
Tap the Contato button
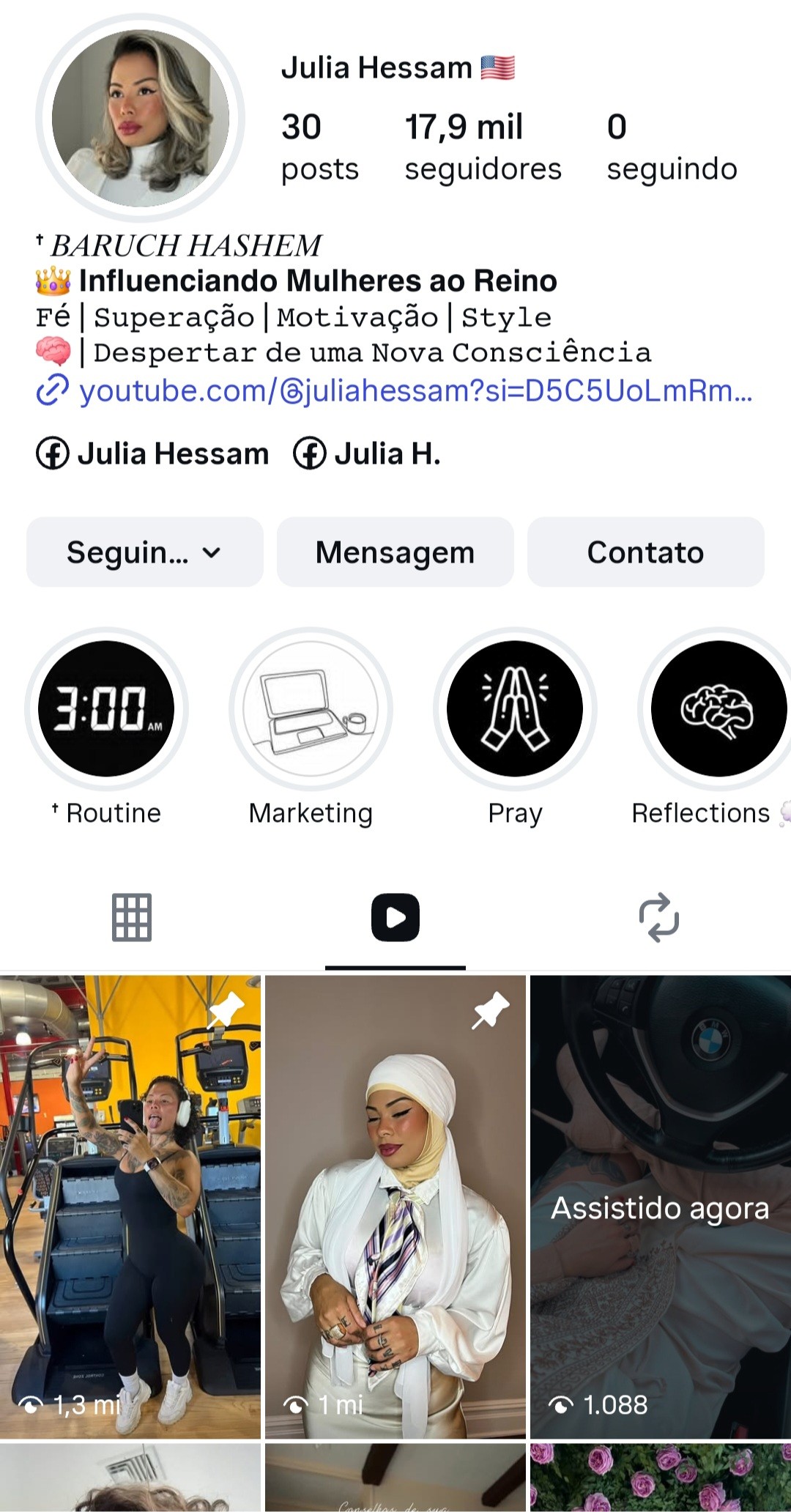(x=645, y=552)
